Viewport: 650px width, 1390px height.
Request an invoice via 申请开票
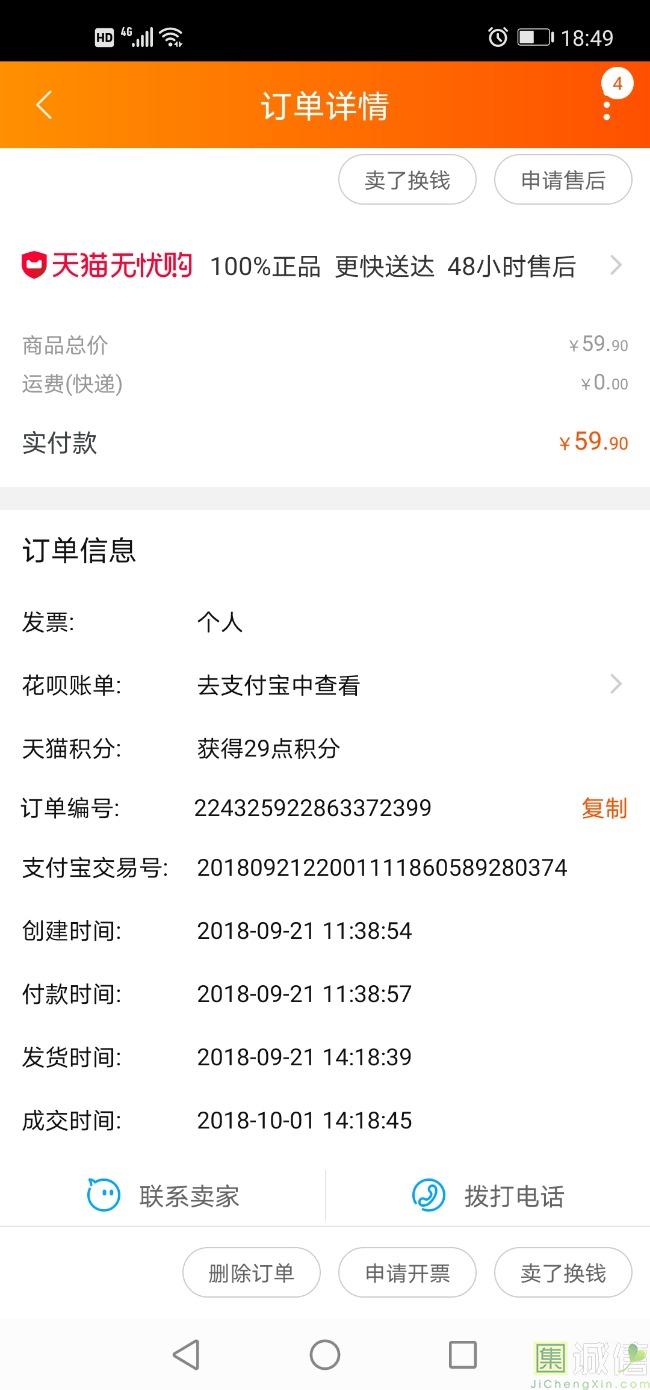pyautogui.click(x=407, y=1273)
